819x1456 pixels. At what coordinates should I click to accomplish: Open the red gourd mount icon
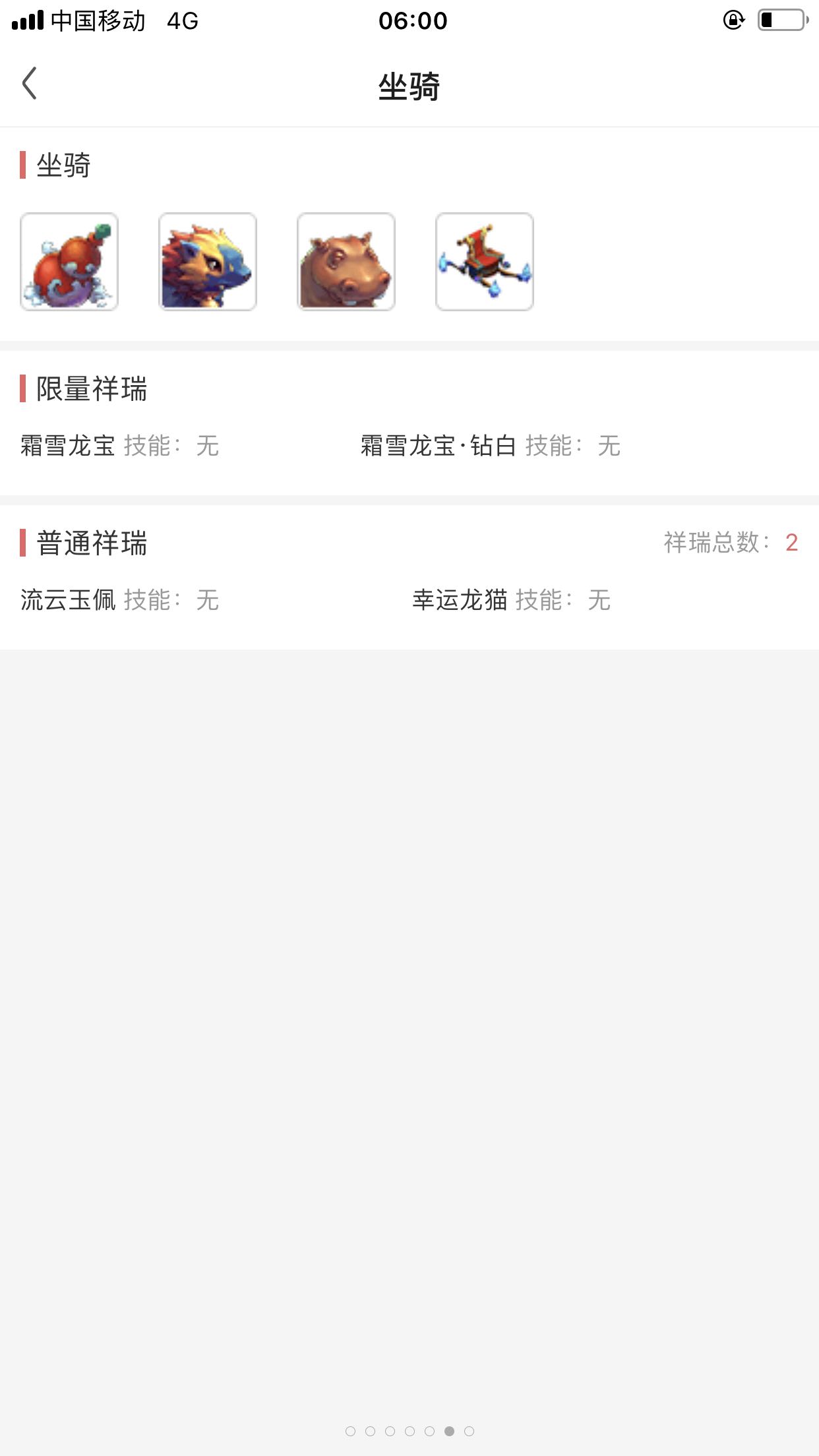coord(69,262)
